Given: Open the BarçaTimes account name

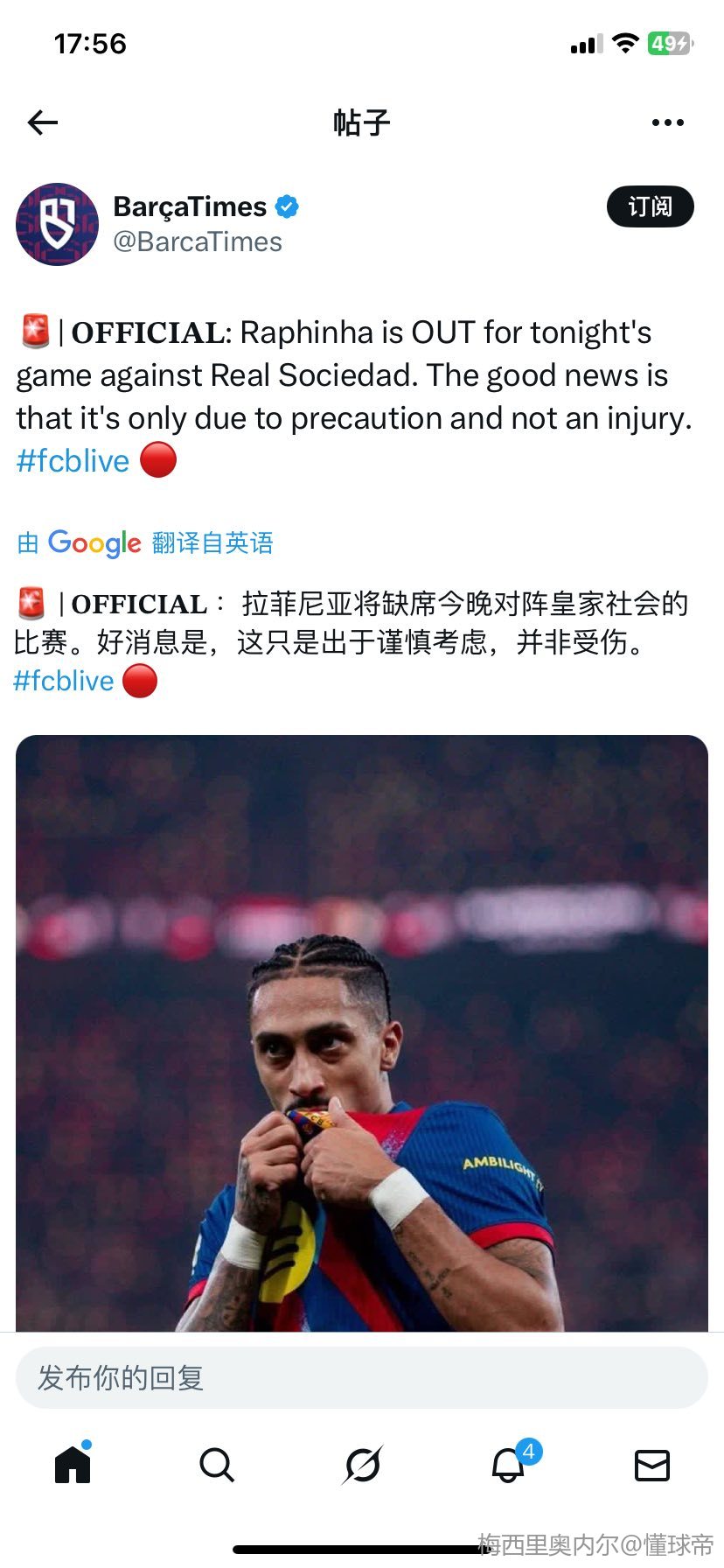Looking at the screenshot, I should pos(190,206).
